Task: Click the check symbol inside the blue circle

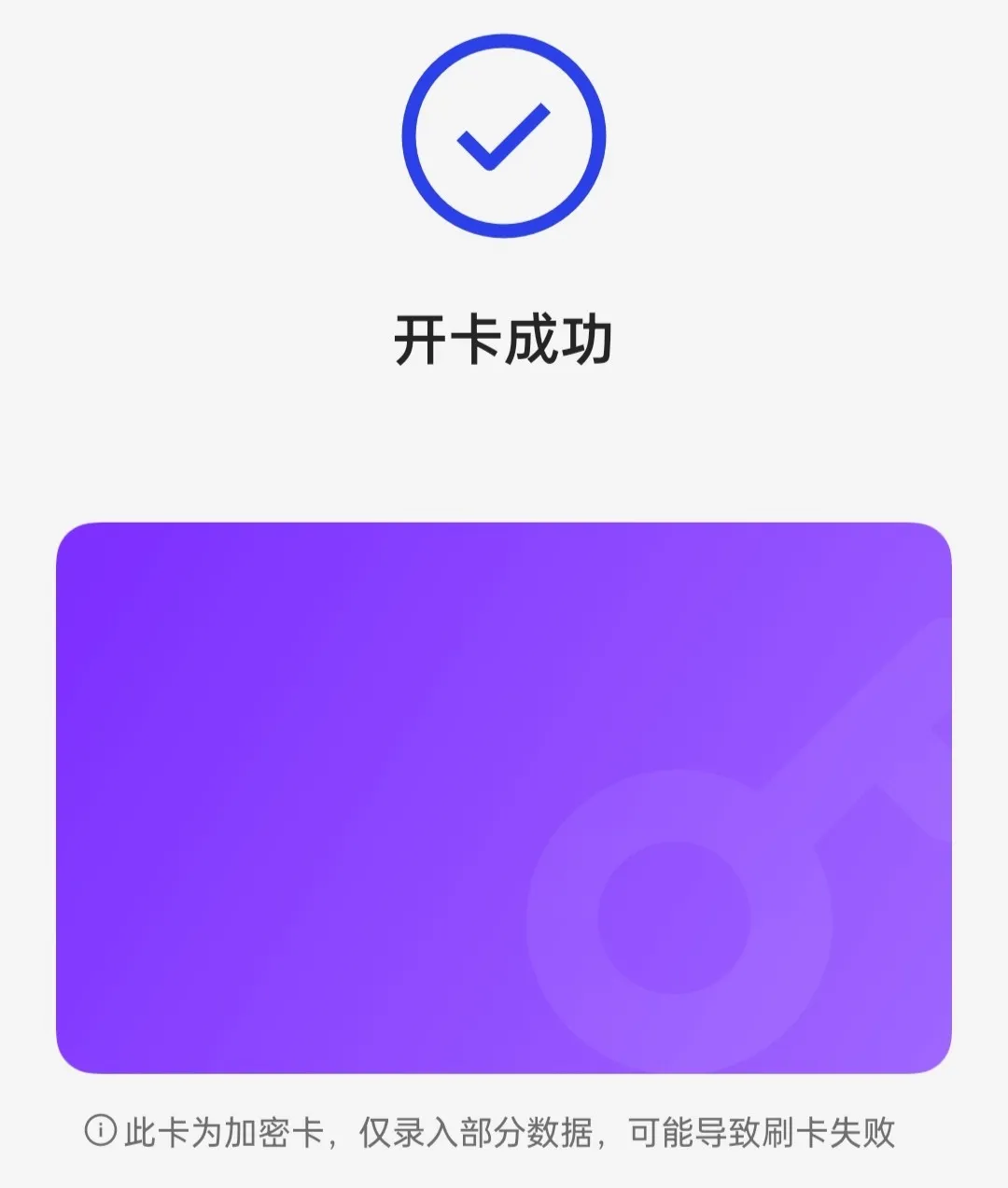Action: pos(504,137)
